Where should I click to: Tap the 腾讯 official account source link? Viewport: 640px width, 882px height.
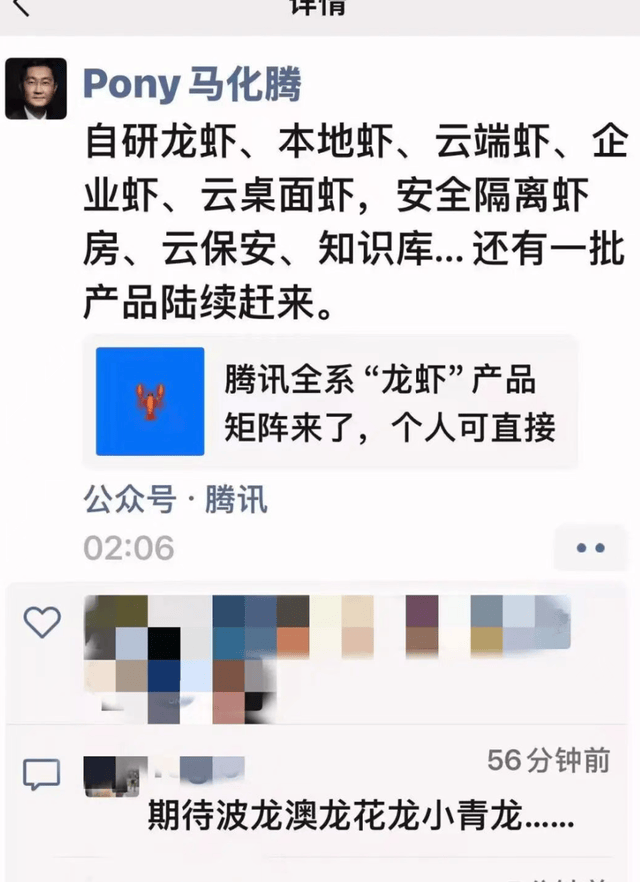coord(236,499)
